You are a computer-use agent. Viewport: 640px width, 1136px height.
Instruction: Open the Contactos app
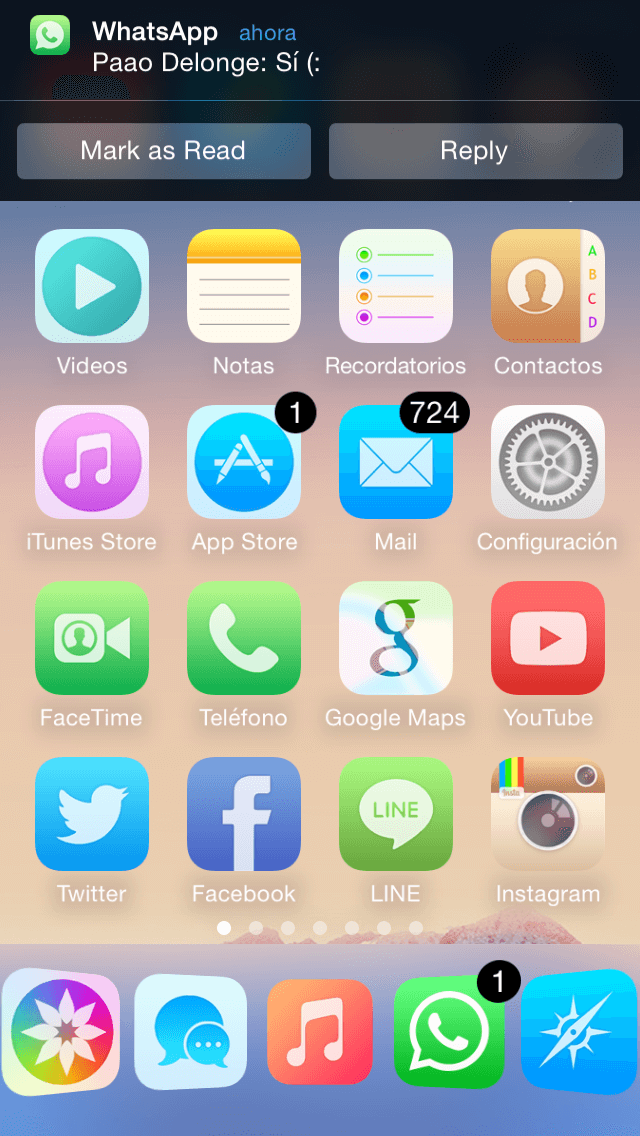[548, 286]
